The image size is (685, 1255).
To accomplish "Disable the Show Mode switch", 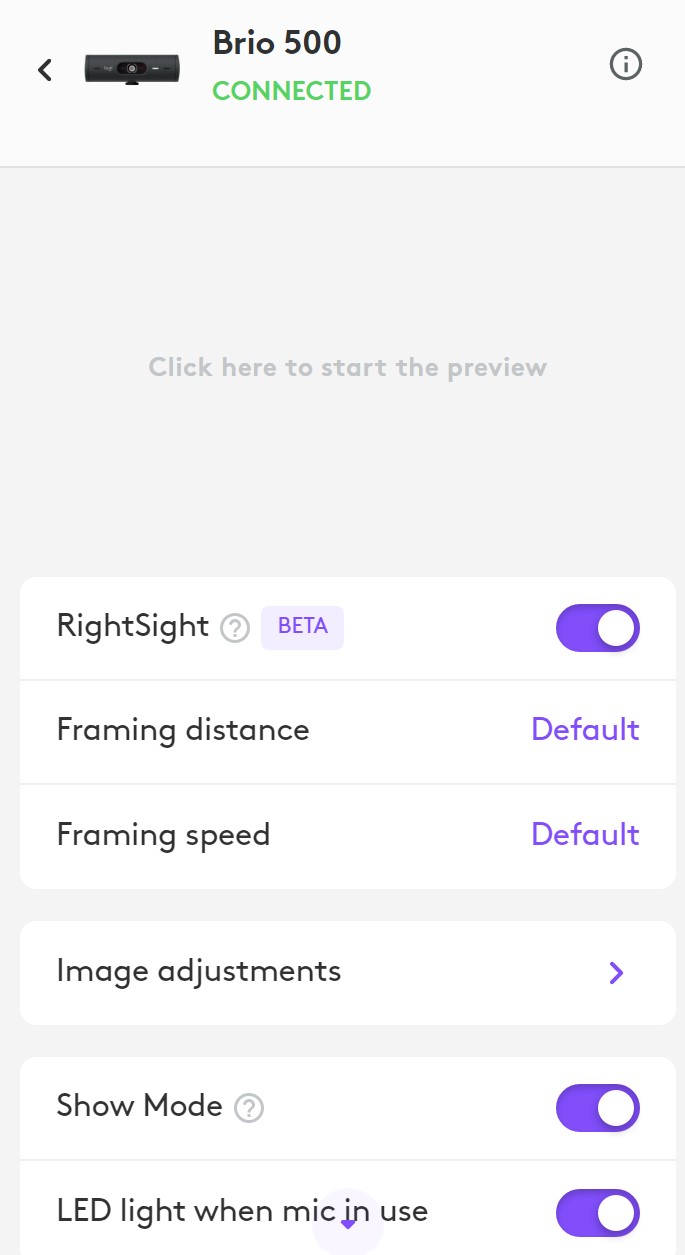I will coord(597,1108).
